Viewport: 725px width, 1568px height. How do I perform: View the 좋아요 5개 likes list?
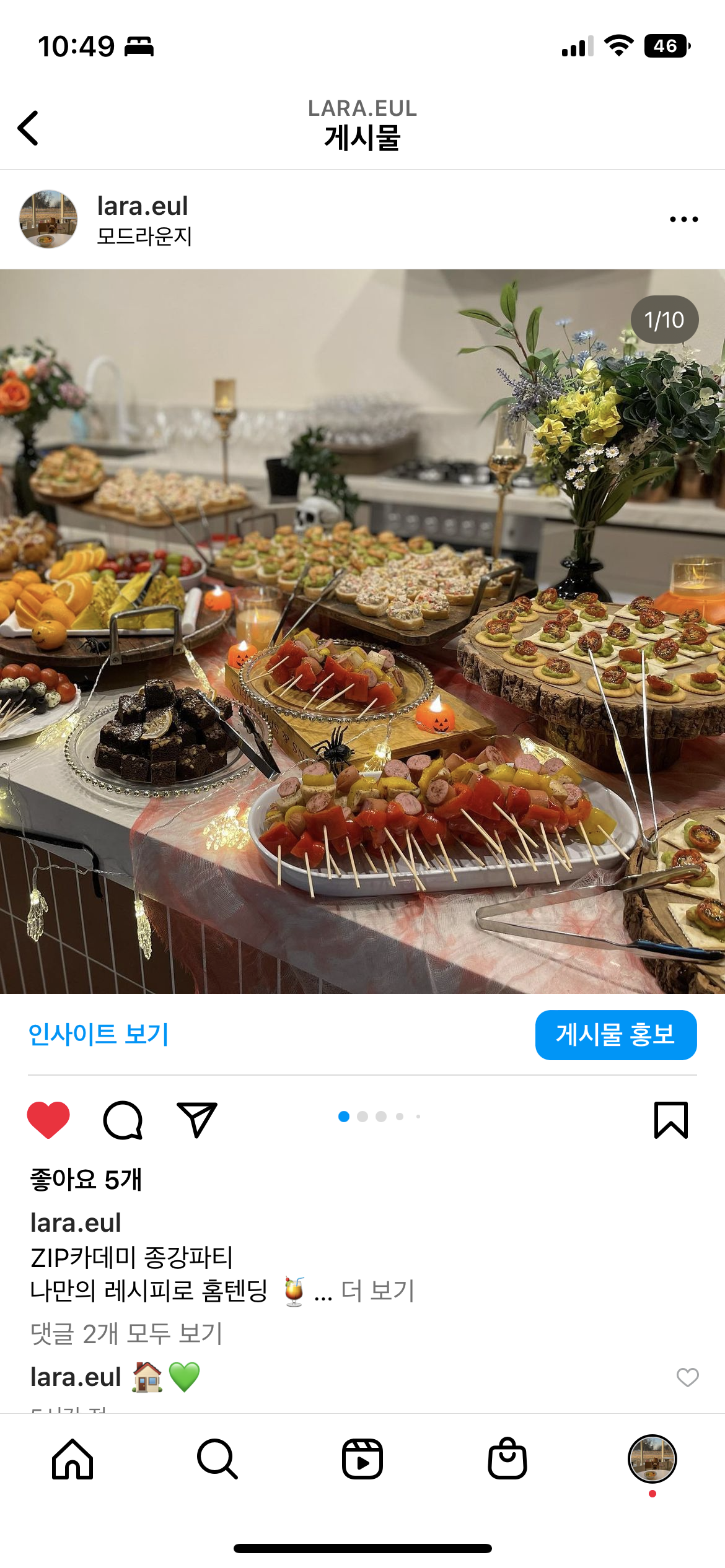point(86,1180)
